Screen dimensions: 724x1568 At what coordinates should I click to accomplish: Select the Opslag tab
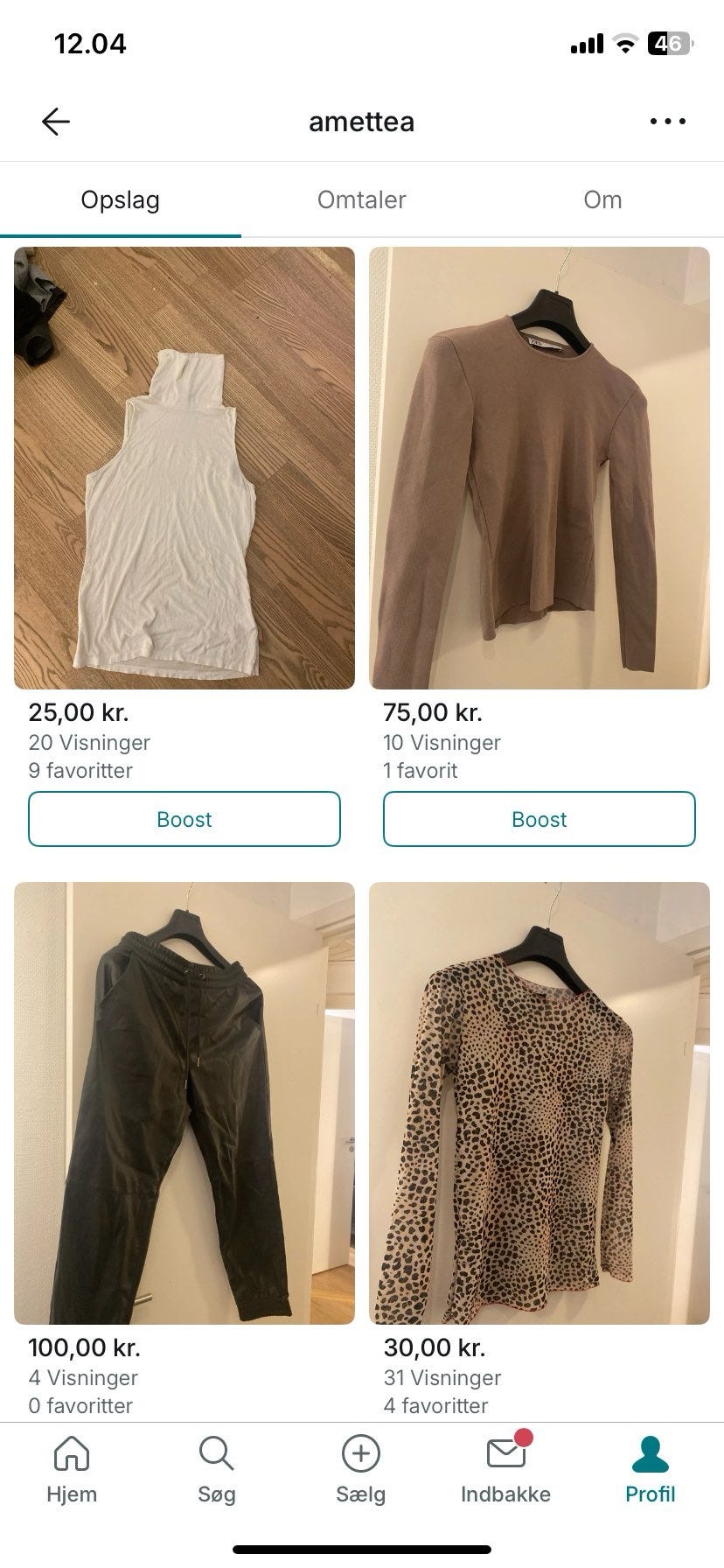click(121, 199)
